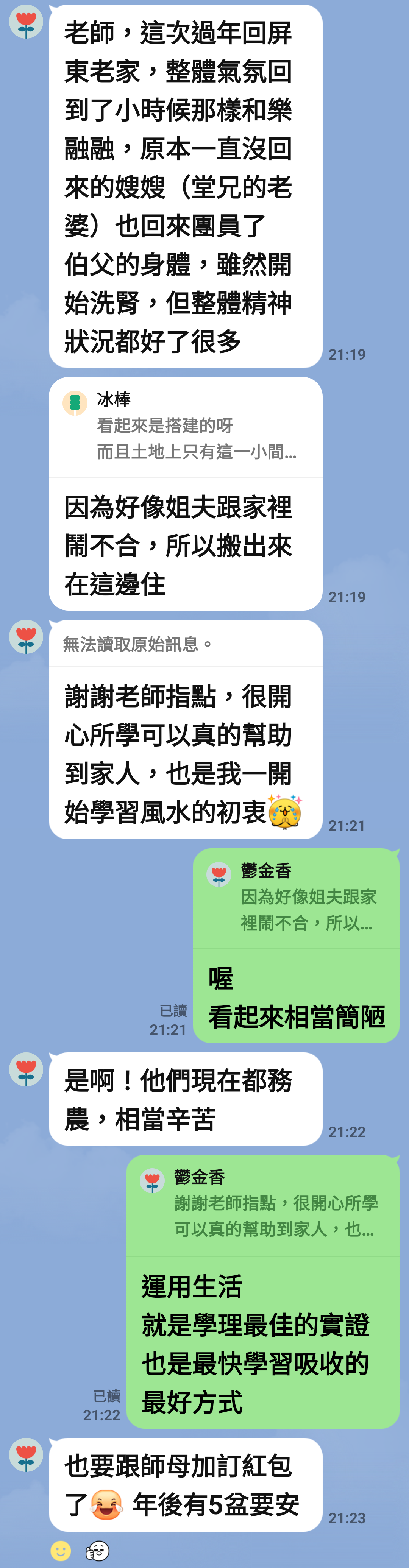This screenshot has width=409, height=1568.
Task: Open sender avatar beside '也要跟師母加訂紅包' message
Action: (x=26, y=1455)
